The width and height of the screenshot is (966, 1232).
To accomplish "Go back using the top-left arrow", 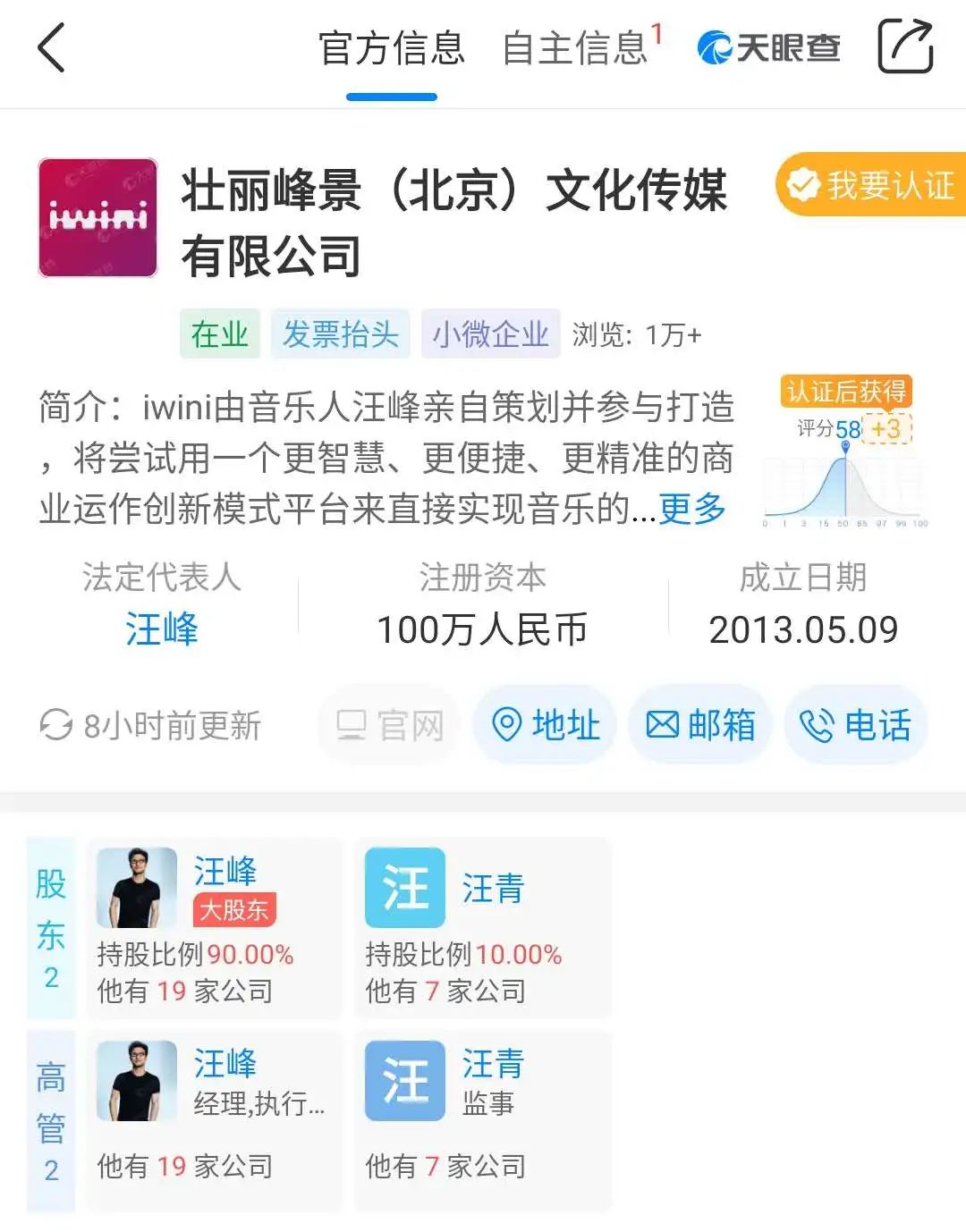I will tap(52, 47).
